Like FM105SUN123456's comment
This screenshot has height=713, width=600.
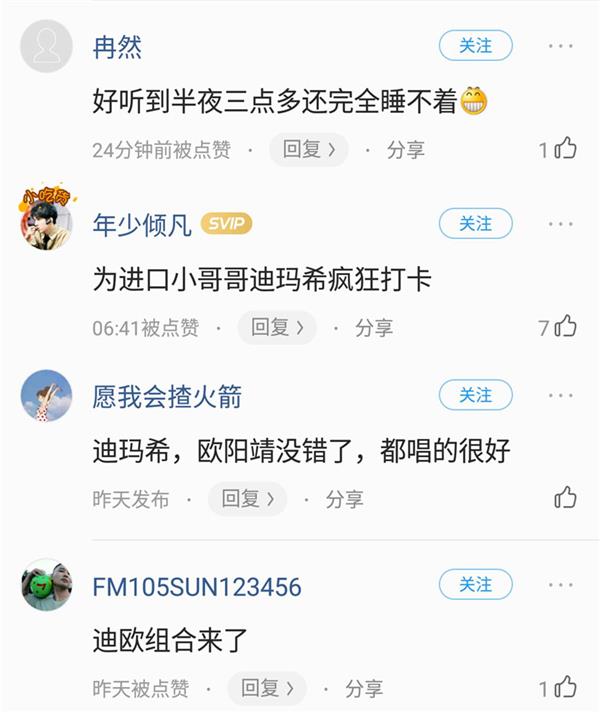(x=564, y=687)
